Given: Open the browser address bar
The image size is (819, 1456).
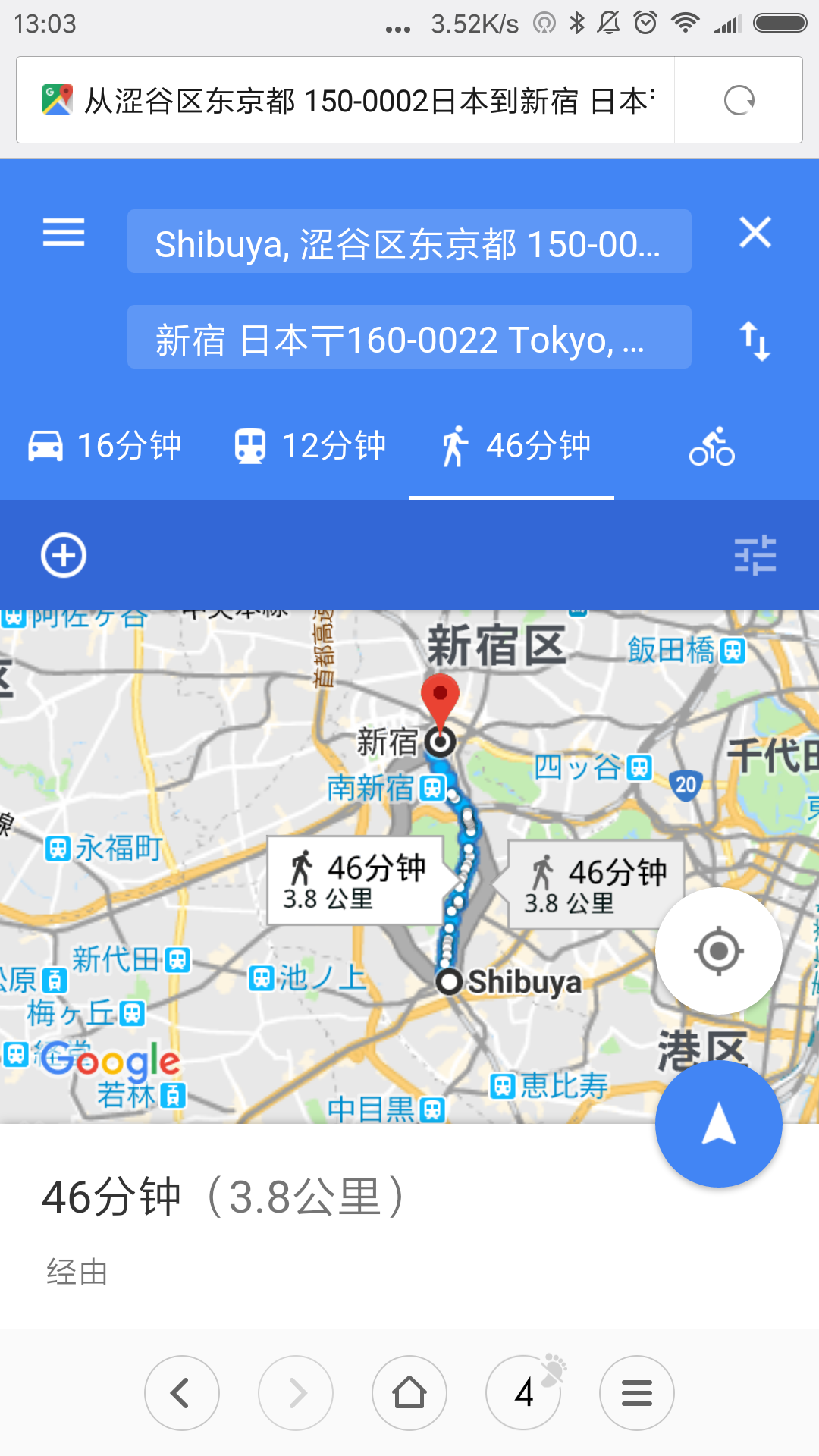Looking at the screenshot, I should [364, 100].
